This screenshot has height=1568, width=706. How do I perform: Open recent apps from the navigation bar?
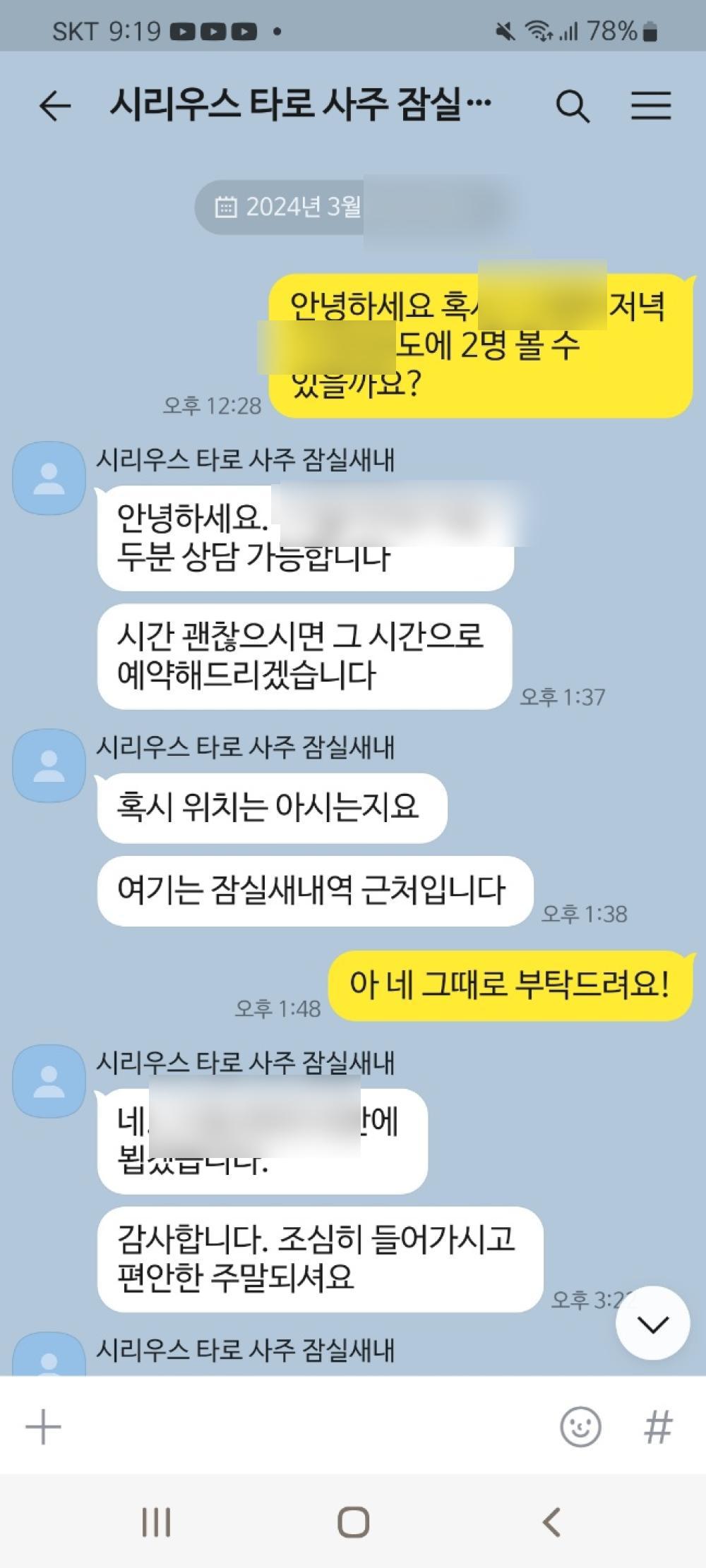tap(156, 1522)
